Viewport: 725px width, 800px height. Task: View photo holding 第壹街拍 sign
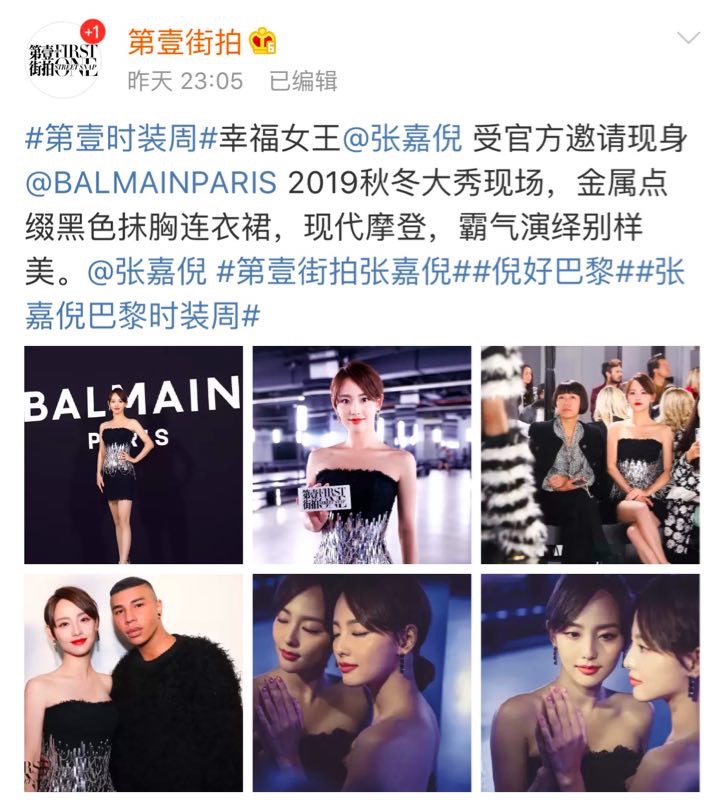(x=361, y=455)
